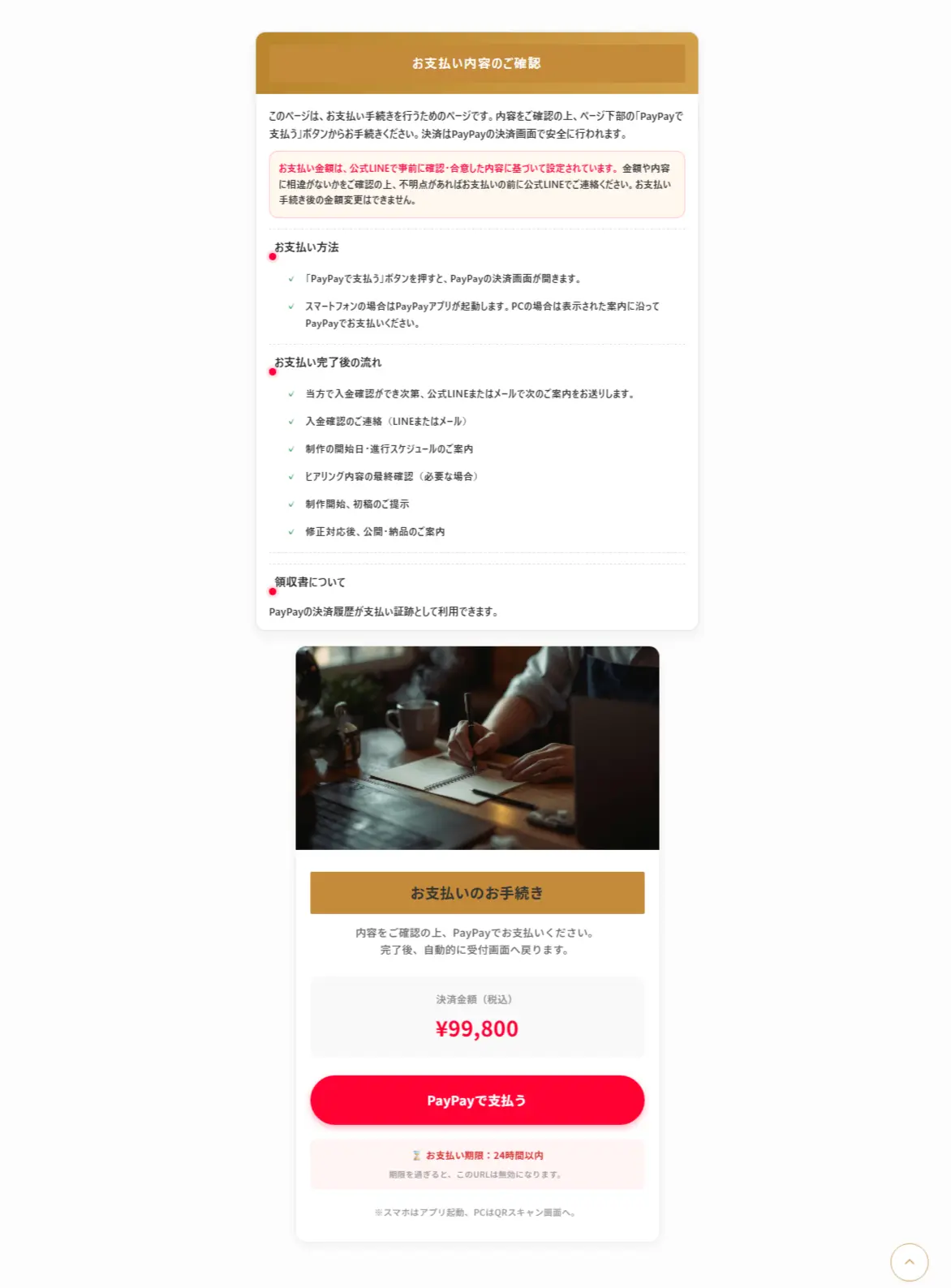
Task: Click the red dot beside お支払い方法 heading
Action: (273, 255)
